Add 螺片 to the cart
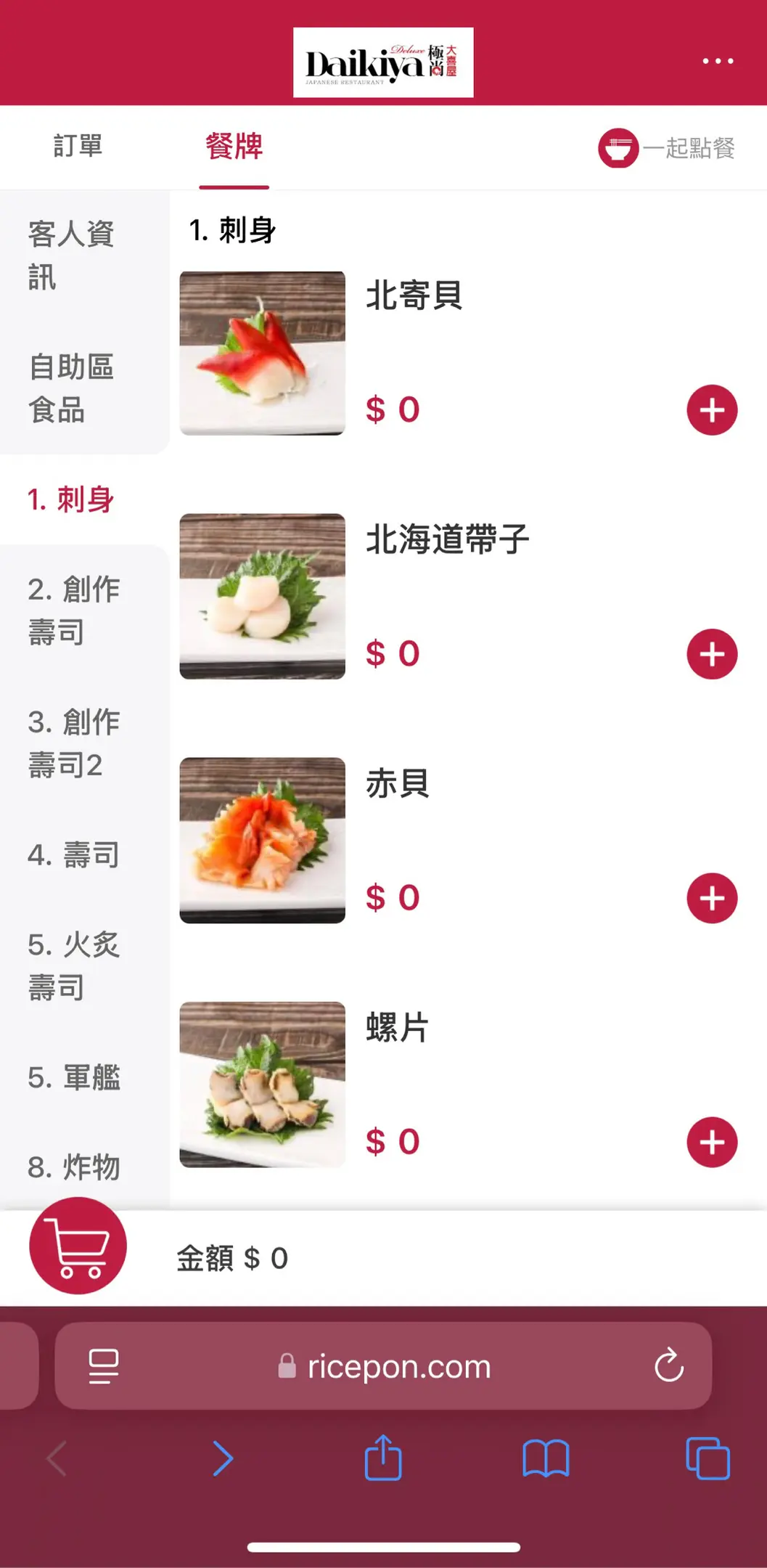The image size is (767, 1568). [x=712, y=1142]
